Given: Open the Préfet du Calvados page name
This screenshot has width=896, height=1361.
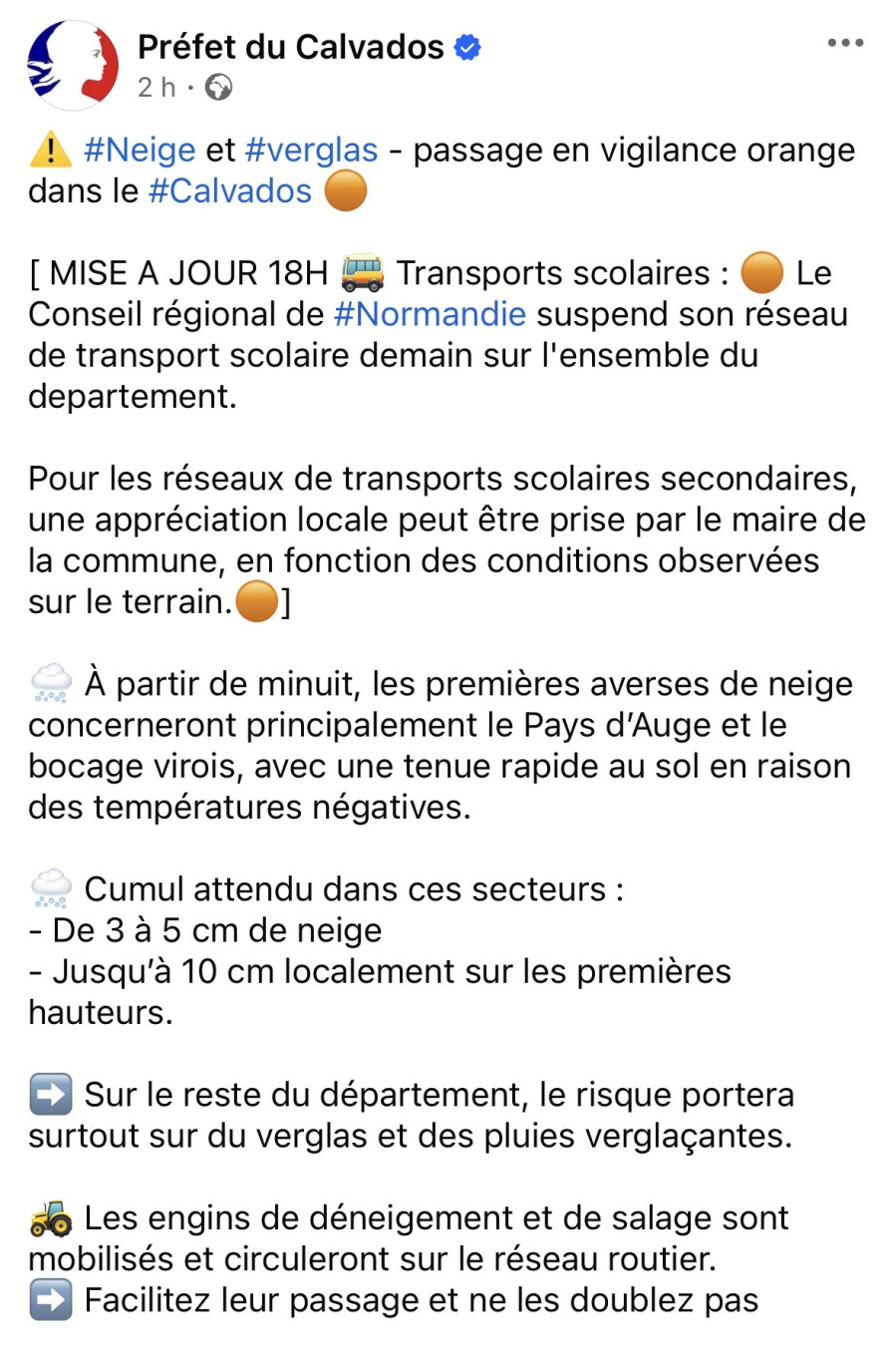Looking at the screenshot, I should tap(290, 47).
